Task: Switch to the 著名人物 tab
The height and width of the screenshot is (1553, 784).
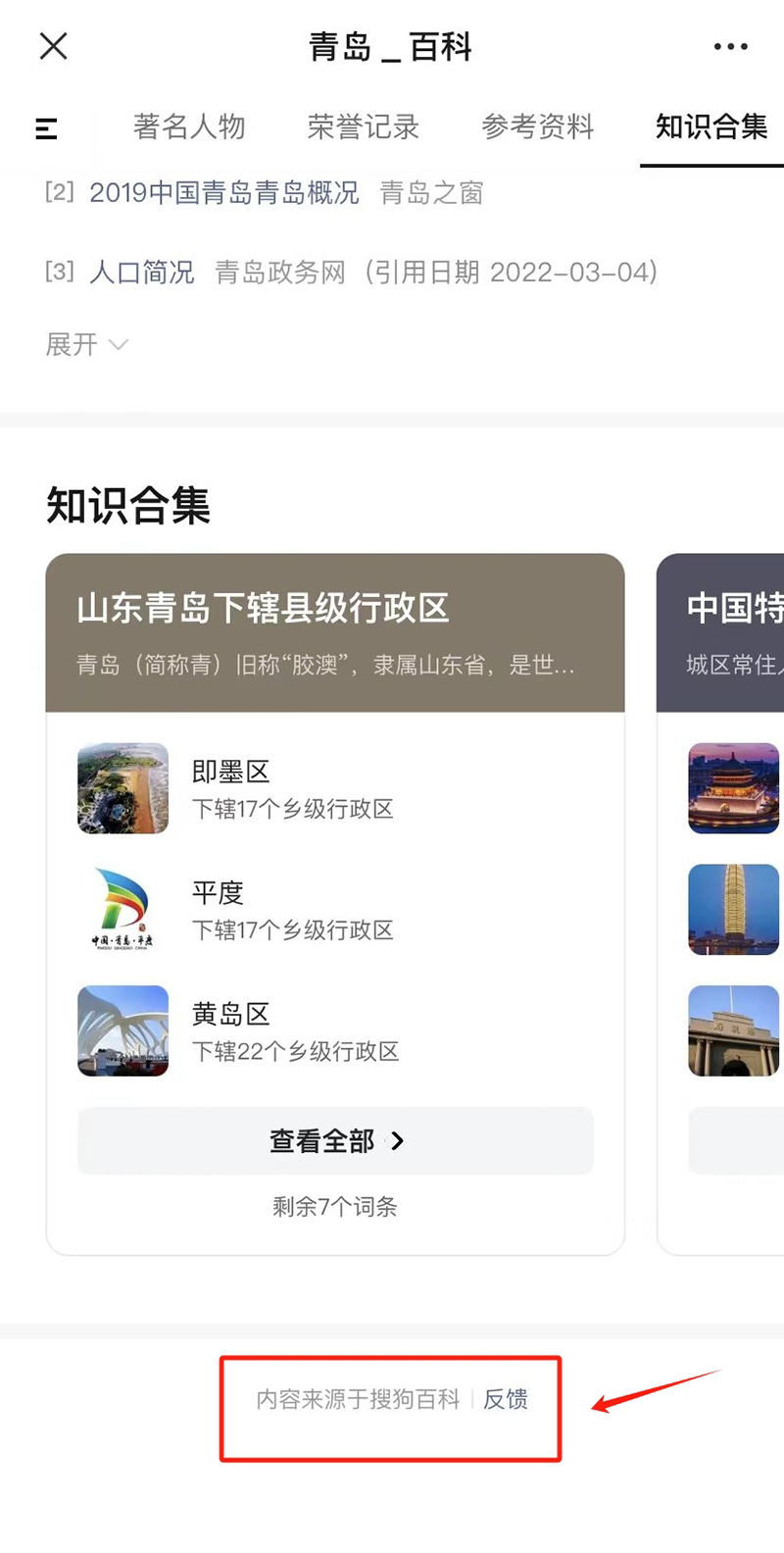Action: coord(189,127)
